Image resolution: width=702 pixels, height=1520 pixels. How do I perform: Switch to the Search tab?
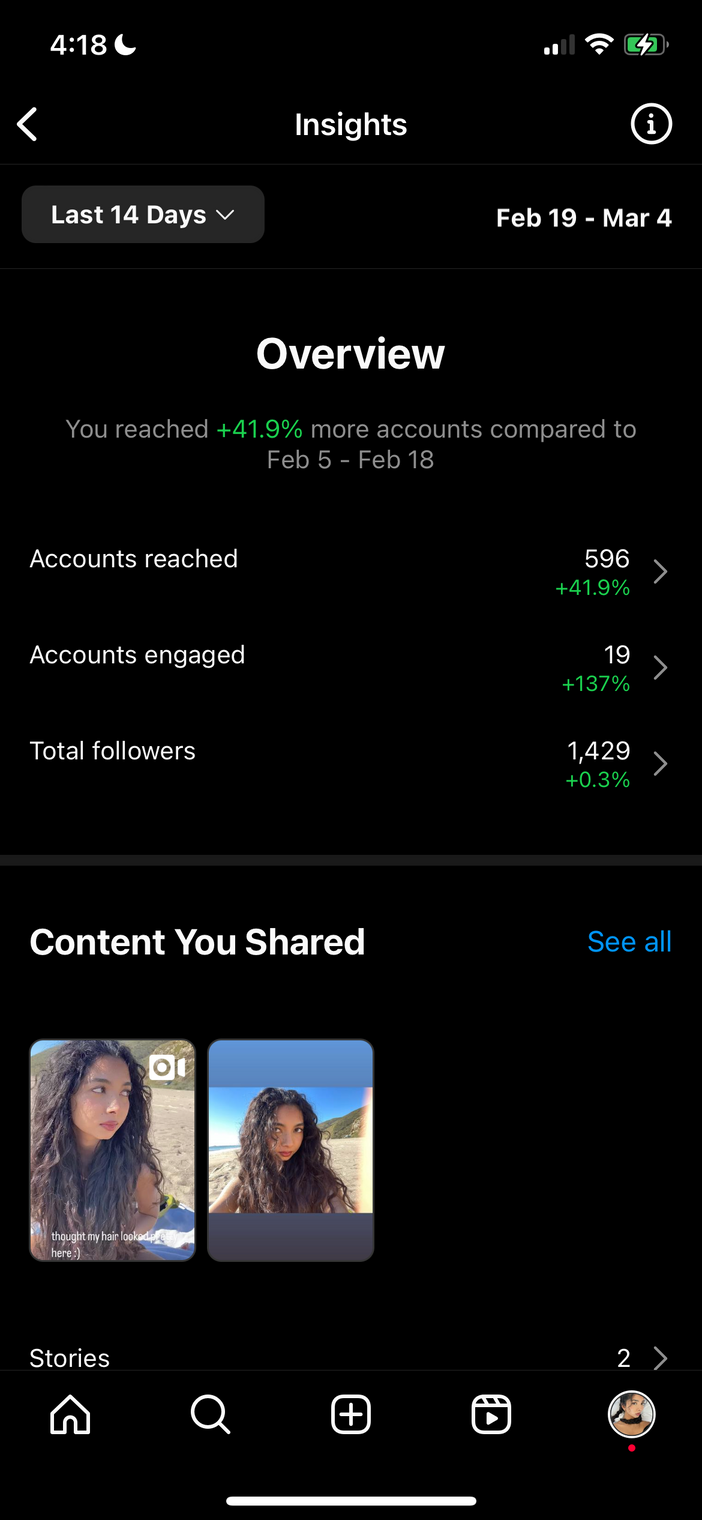tap(210, 1415)
